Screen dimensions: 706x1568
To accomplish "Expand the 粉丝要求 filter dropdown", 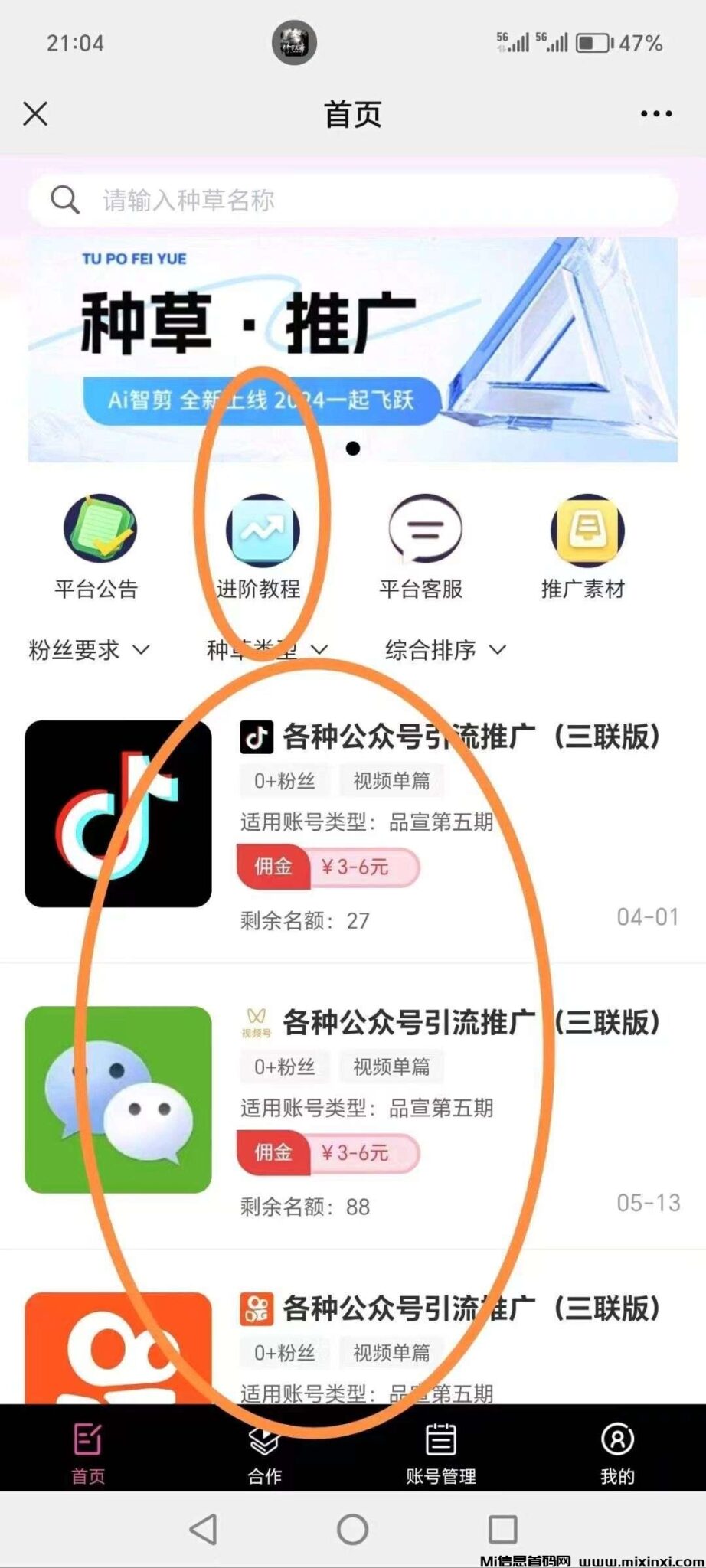I will pyautogui.click(x=89, y=650).
